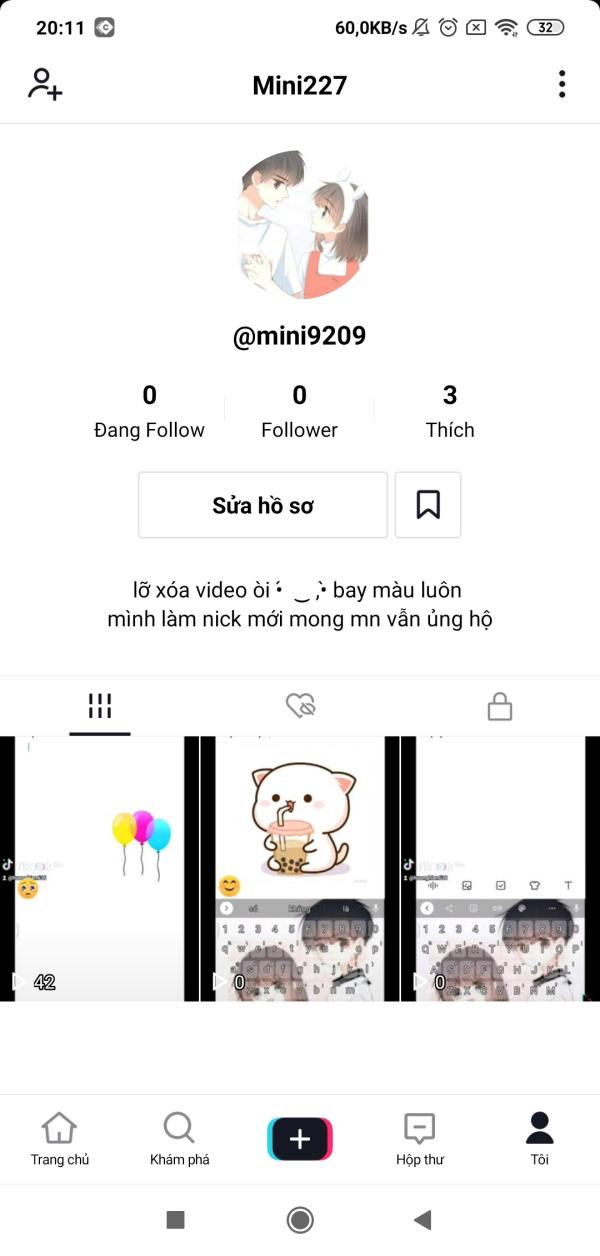The image size is (600, 1256).
Task: Open the balloons video with 42 views
Action: pyautogui.click(x=100, y=868)
